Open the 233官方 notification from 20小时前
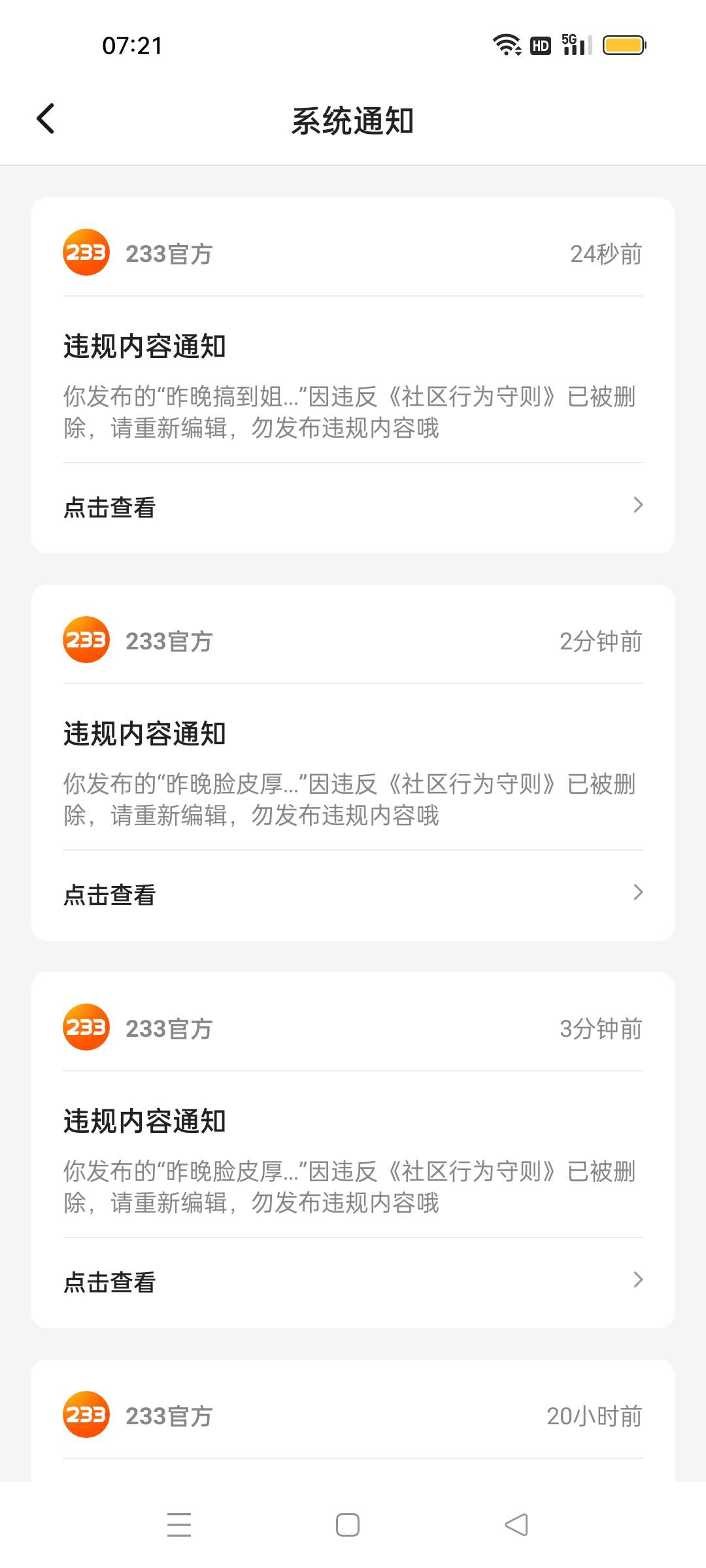This screenshot has width=706, height=1568. tap(353, 1416)
